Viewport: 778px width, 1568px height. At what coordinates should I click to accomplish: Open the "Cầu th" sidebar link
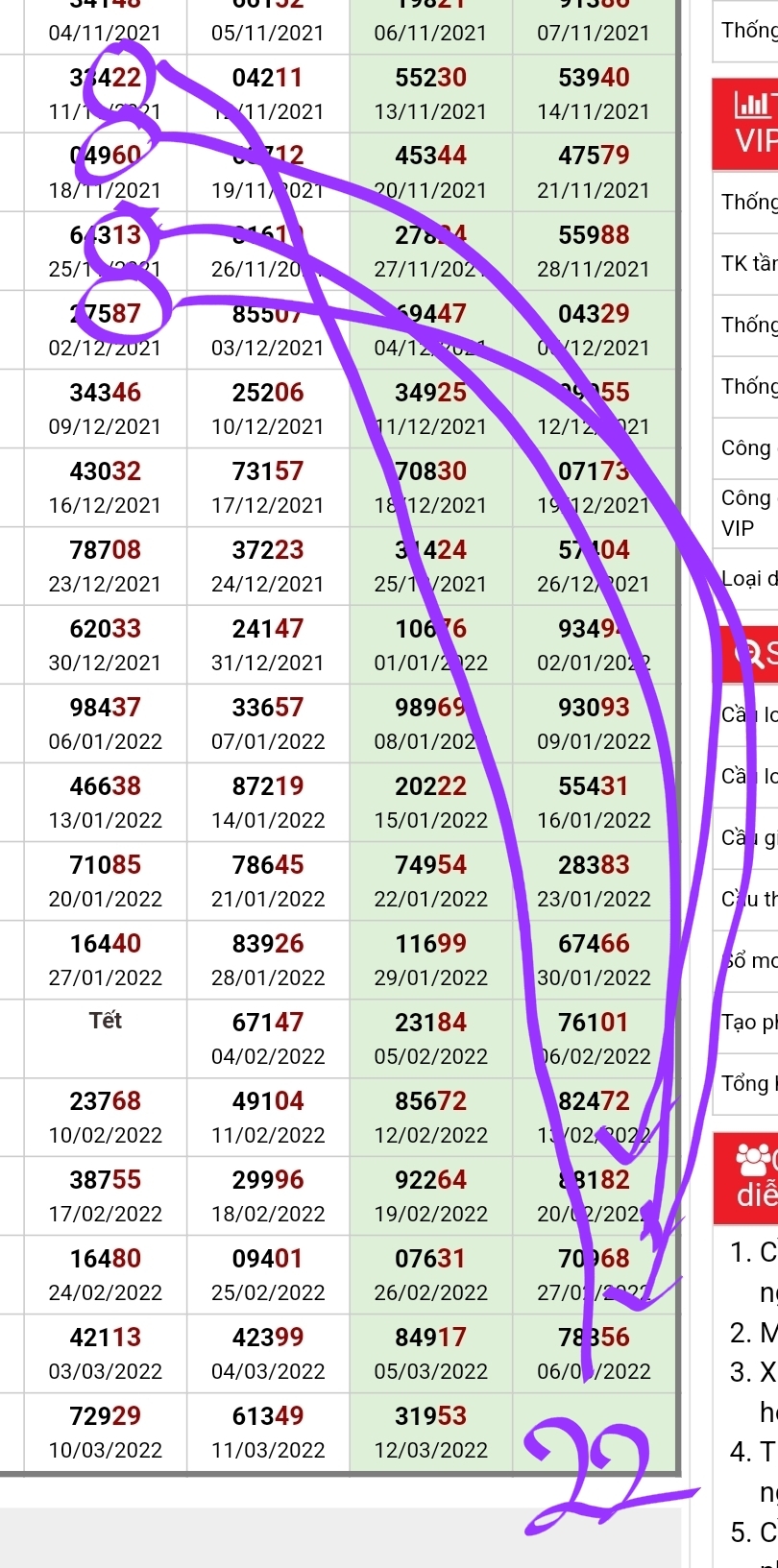(748, 899)
